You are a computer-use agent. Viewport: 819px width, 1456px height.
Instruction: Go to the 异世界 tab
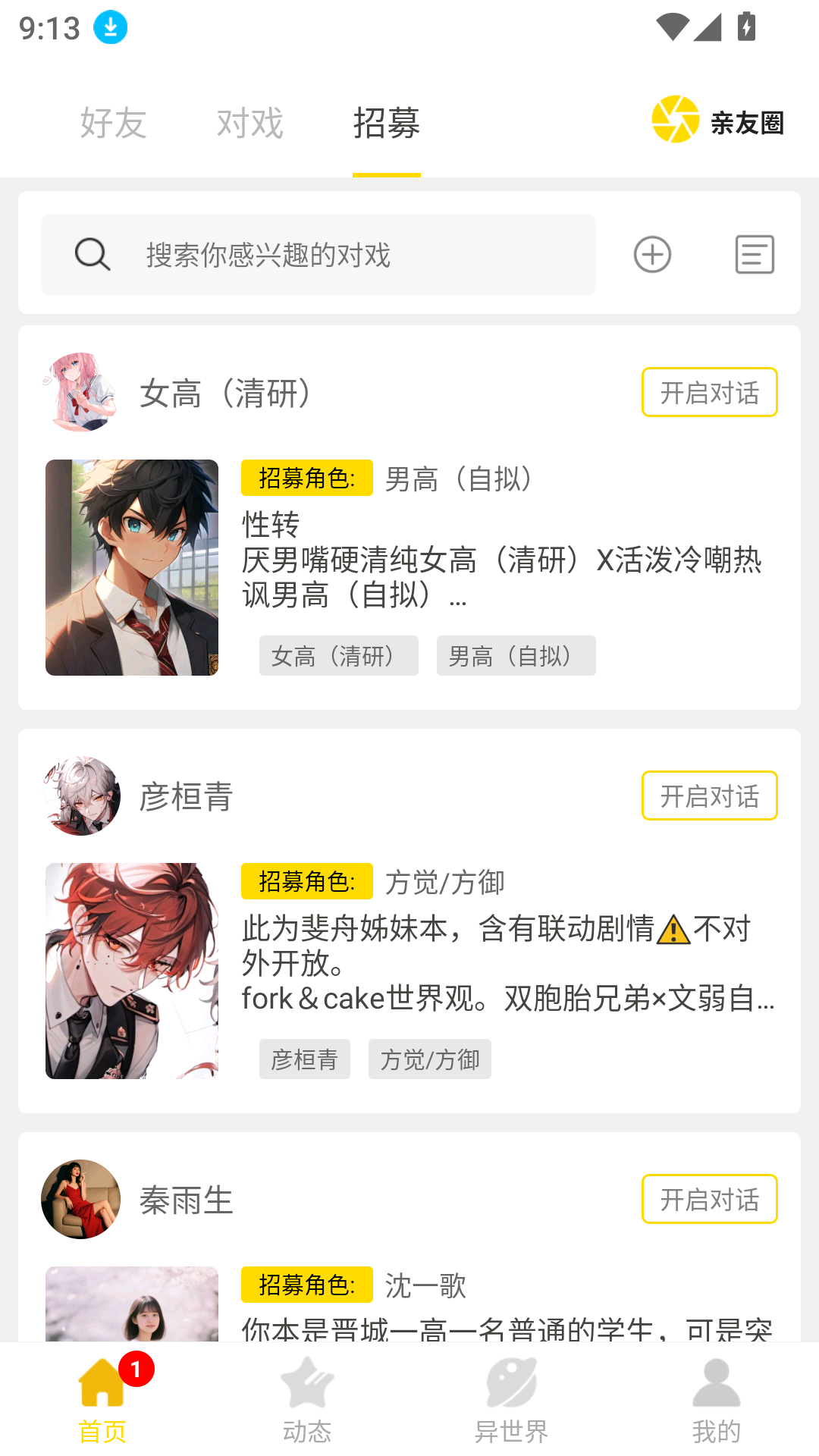click(512, 1400)
